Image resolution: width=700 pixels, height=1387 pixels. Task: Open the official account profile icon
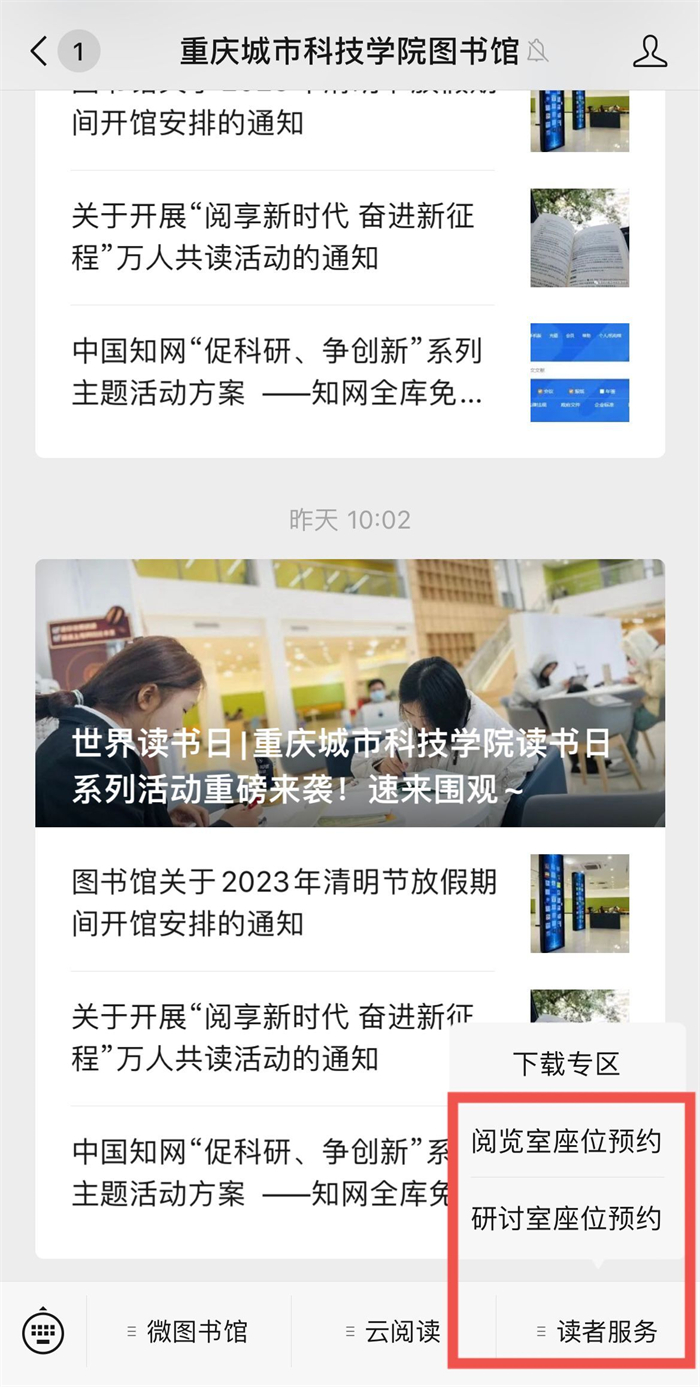click(x=650, y=51)
